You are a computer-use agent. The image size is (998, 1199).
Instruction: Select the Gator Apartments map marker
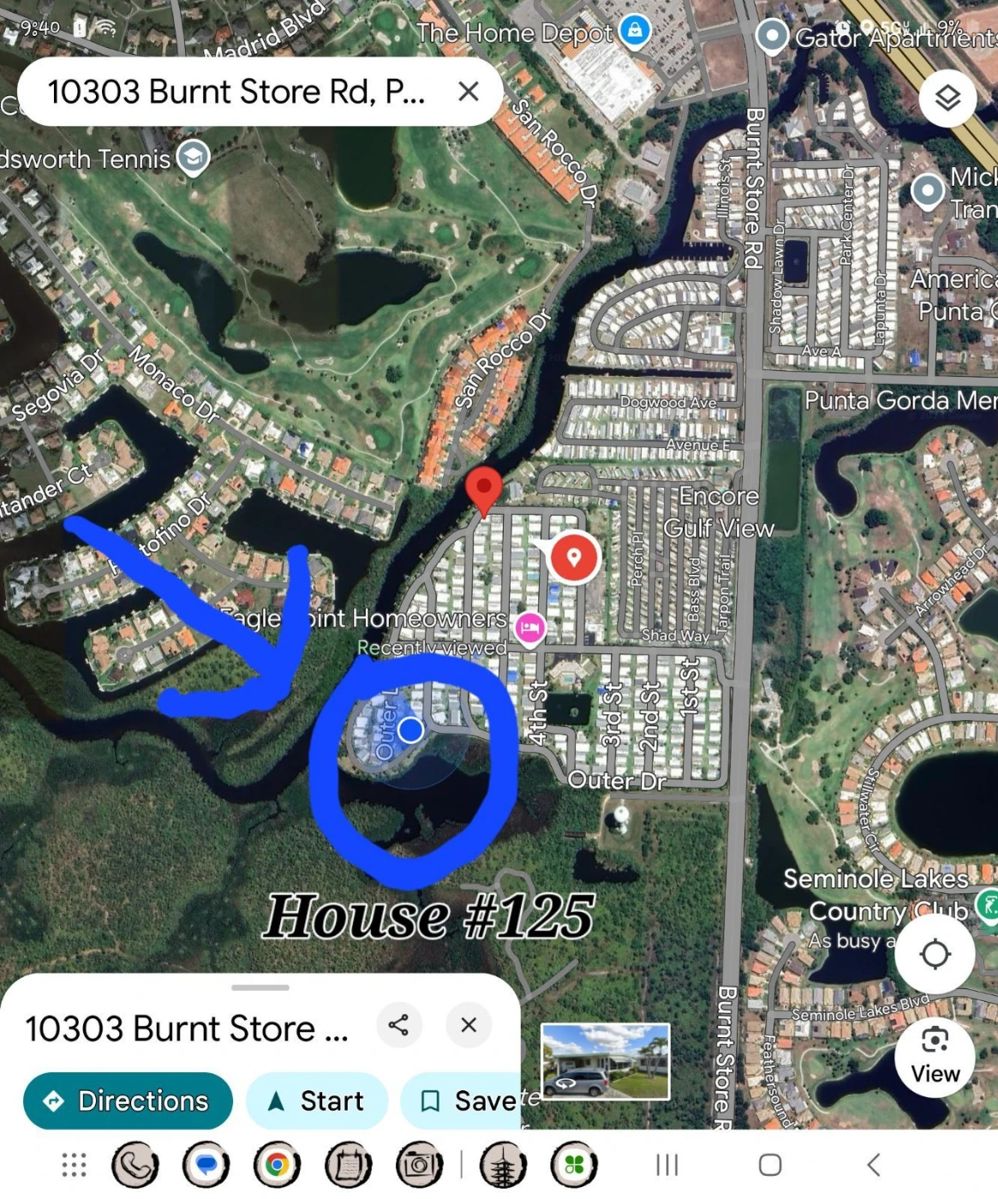pyautogui.click(x=771, y=37)
